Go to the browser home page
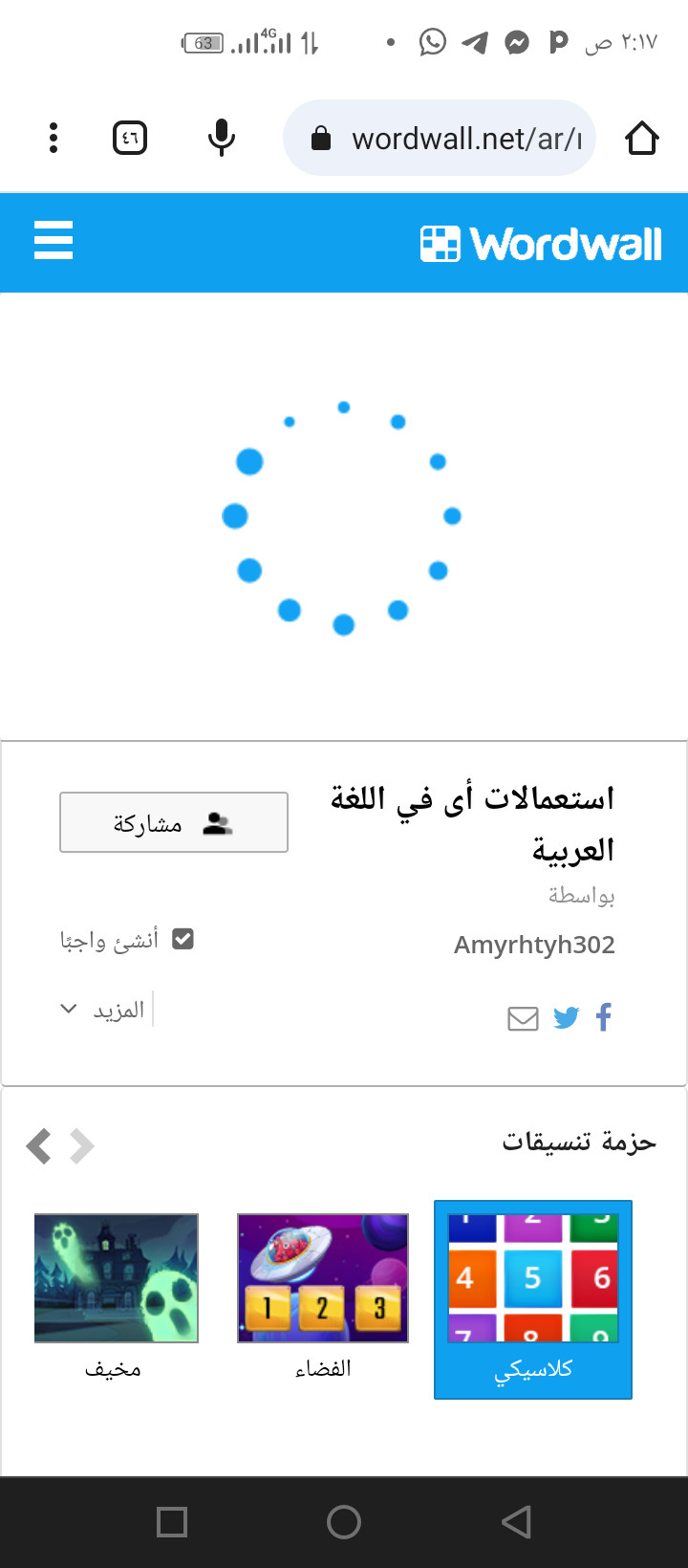688x1568 pixels. click(x=642, y=139)
